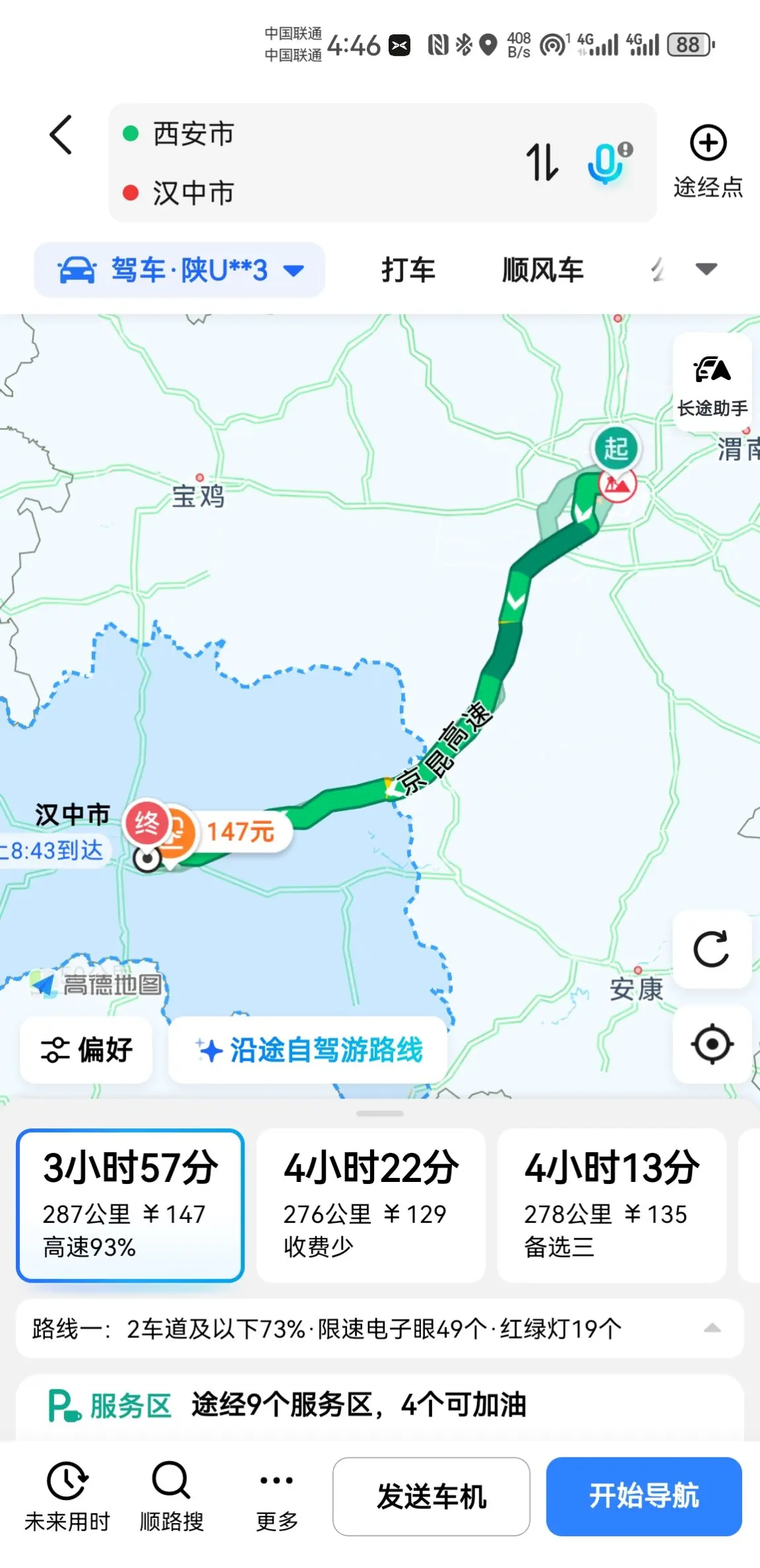Open the 驾车 vehicle plate dropdown
760x1568 pixels.
tap(180, 270)
